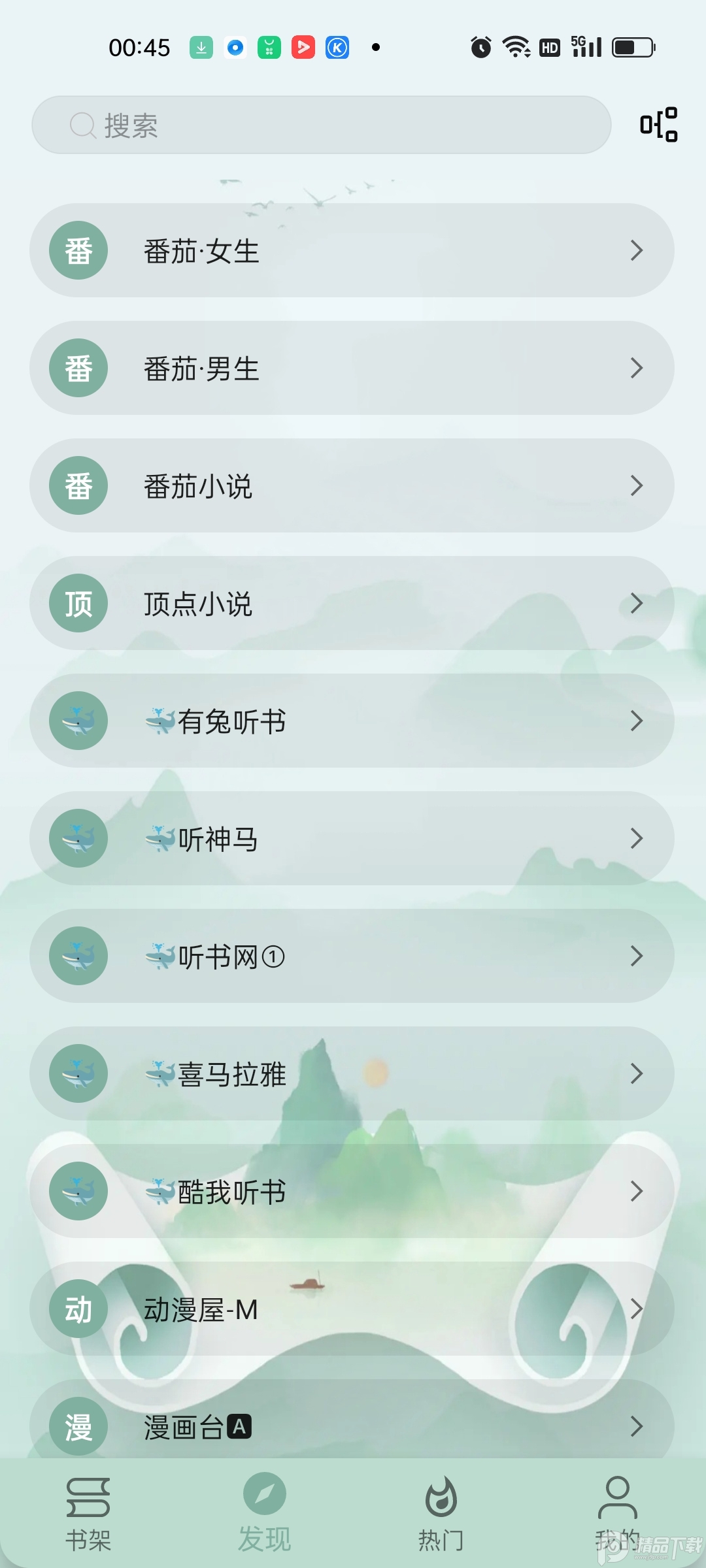The image size is (706, 1568).
Task: Expand the 听神马 row chevron
Action: coord(637,838)
